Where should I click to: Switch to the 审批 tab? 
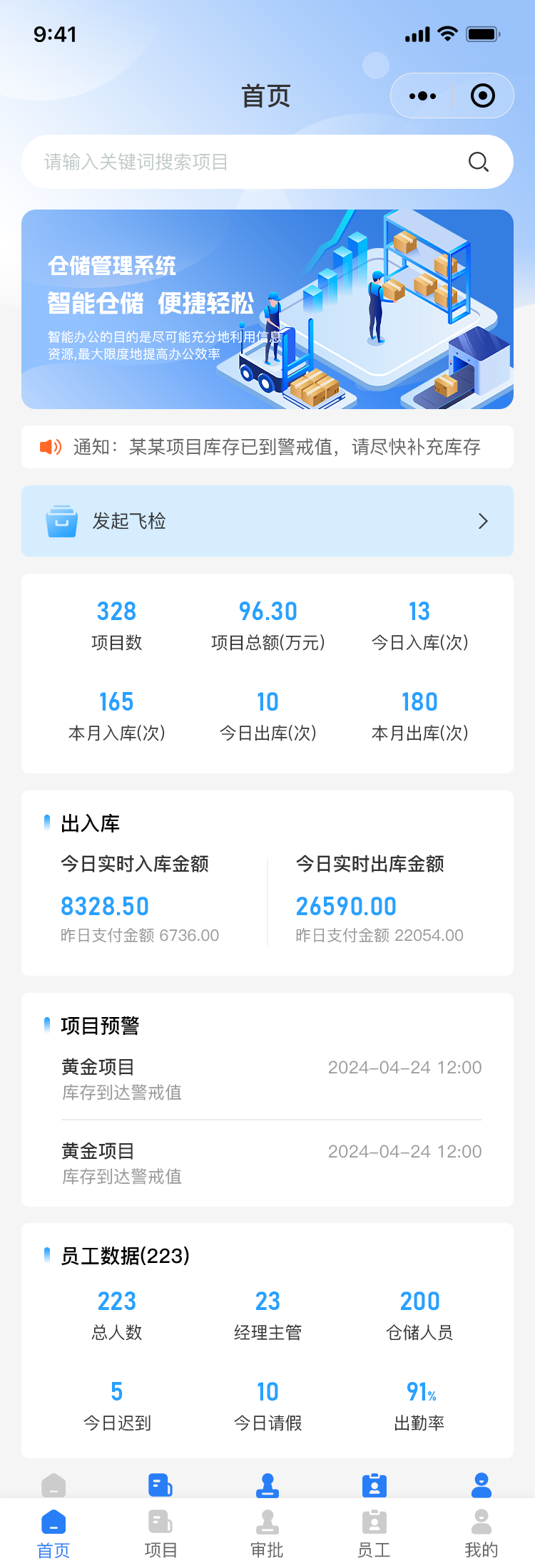point(267,1533)
